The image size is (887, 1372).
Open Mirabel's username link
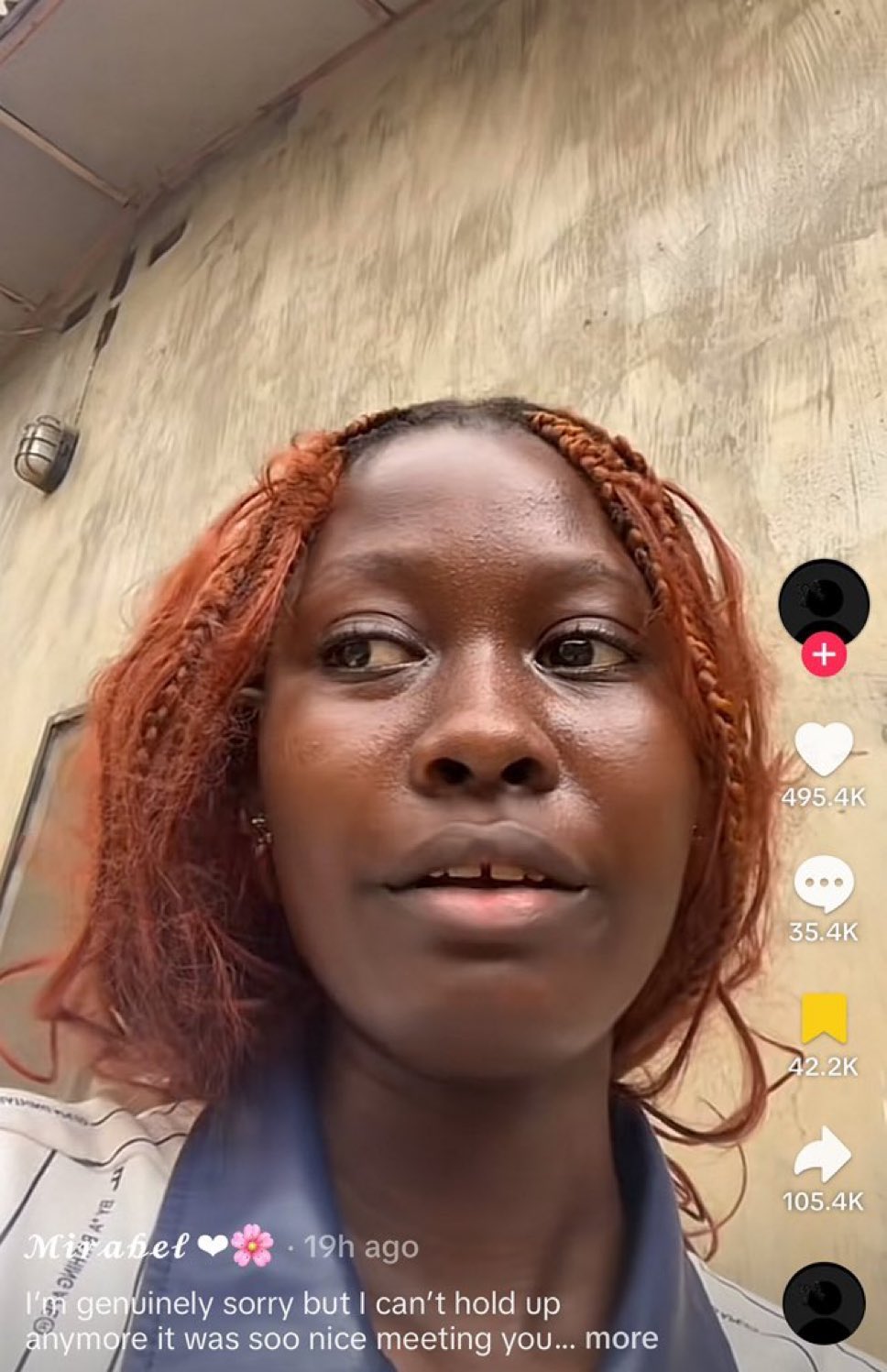(106, 1246)
